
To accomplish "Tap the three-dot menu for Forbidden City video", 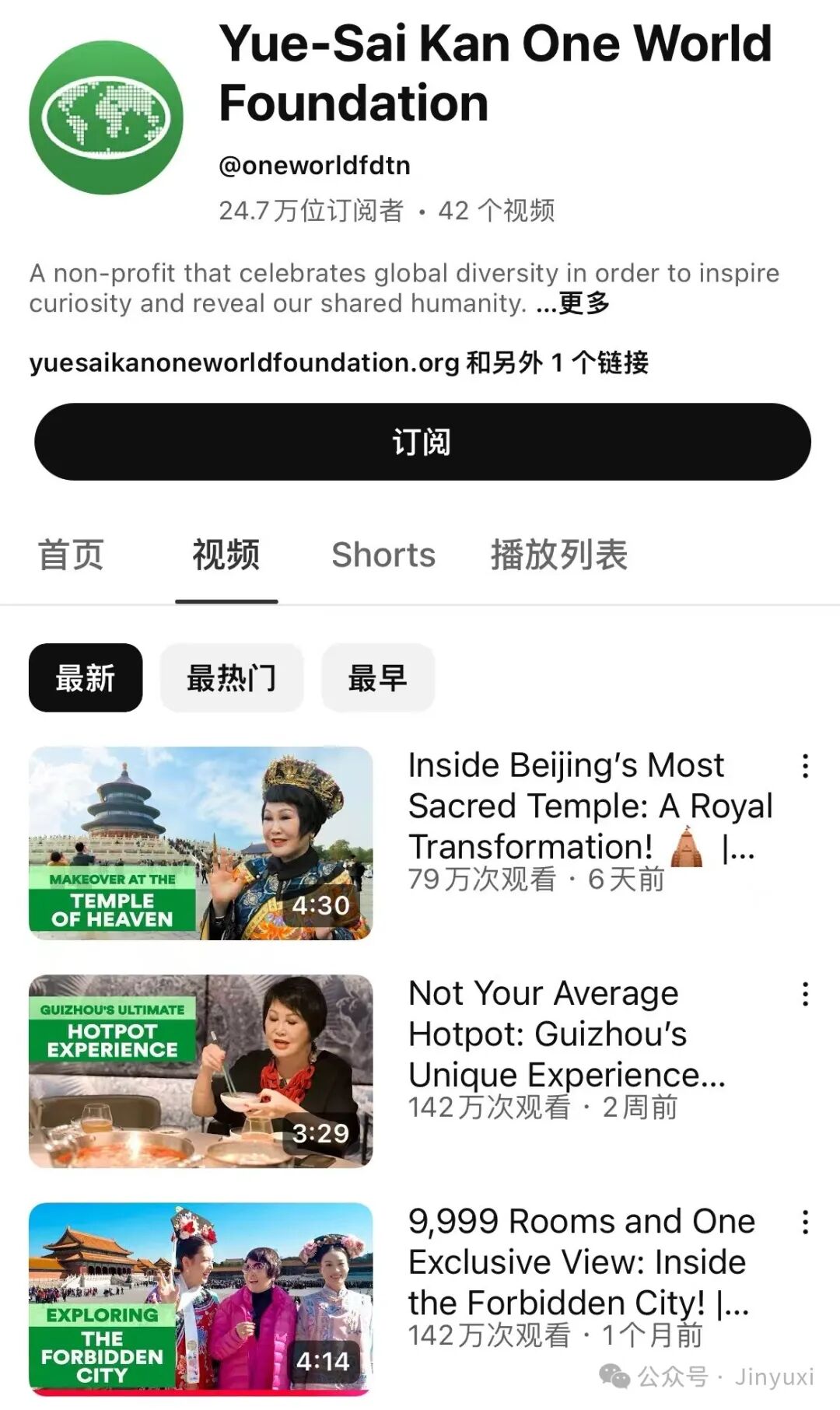I will click(805, 1222).
